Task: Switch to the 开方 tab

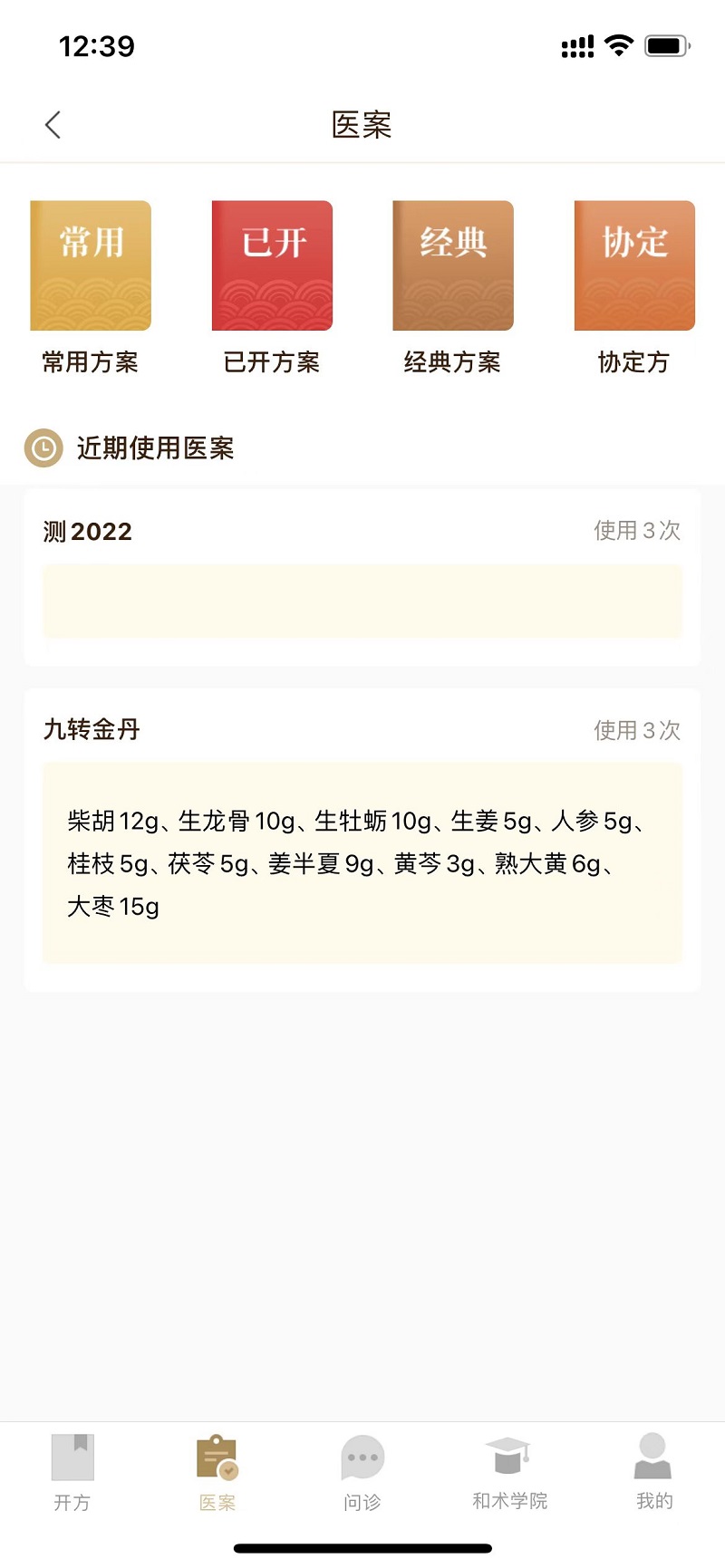Action: [x=72, y=1472]
